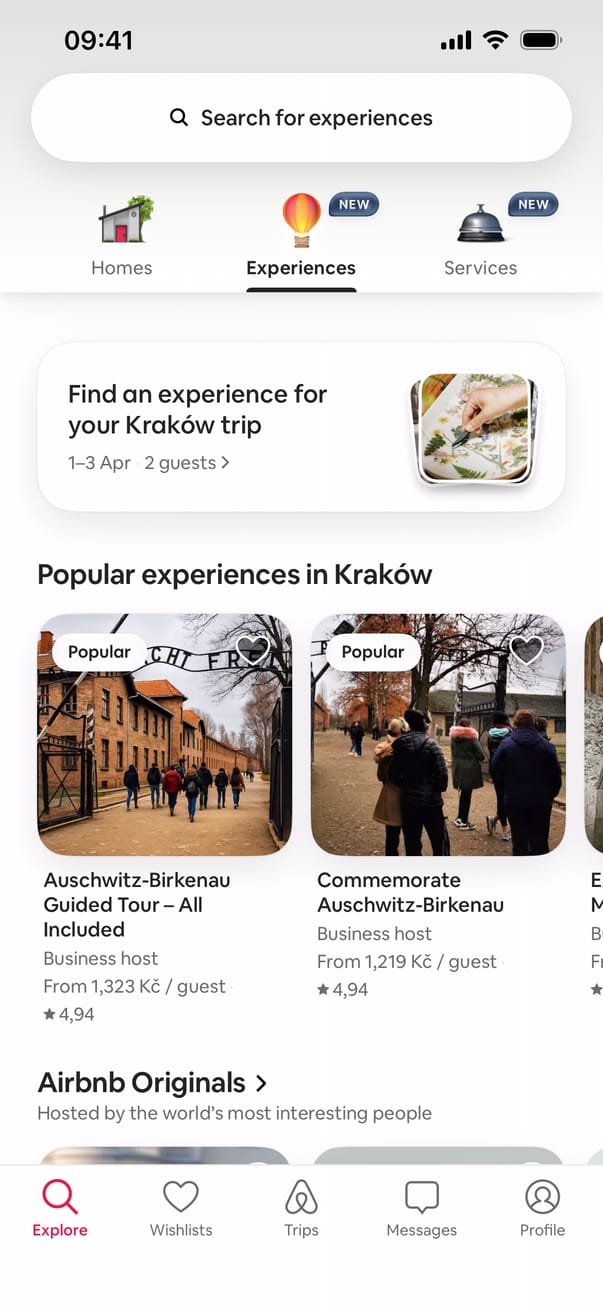Viewport: 603px width, 1305px height.
Task: Open the Wishlists tab
Action: (181, 1208)
